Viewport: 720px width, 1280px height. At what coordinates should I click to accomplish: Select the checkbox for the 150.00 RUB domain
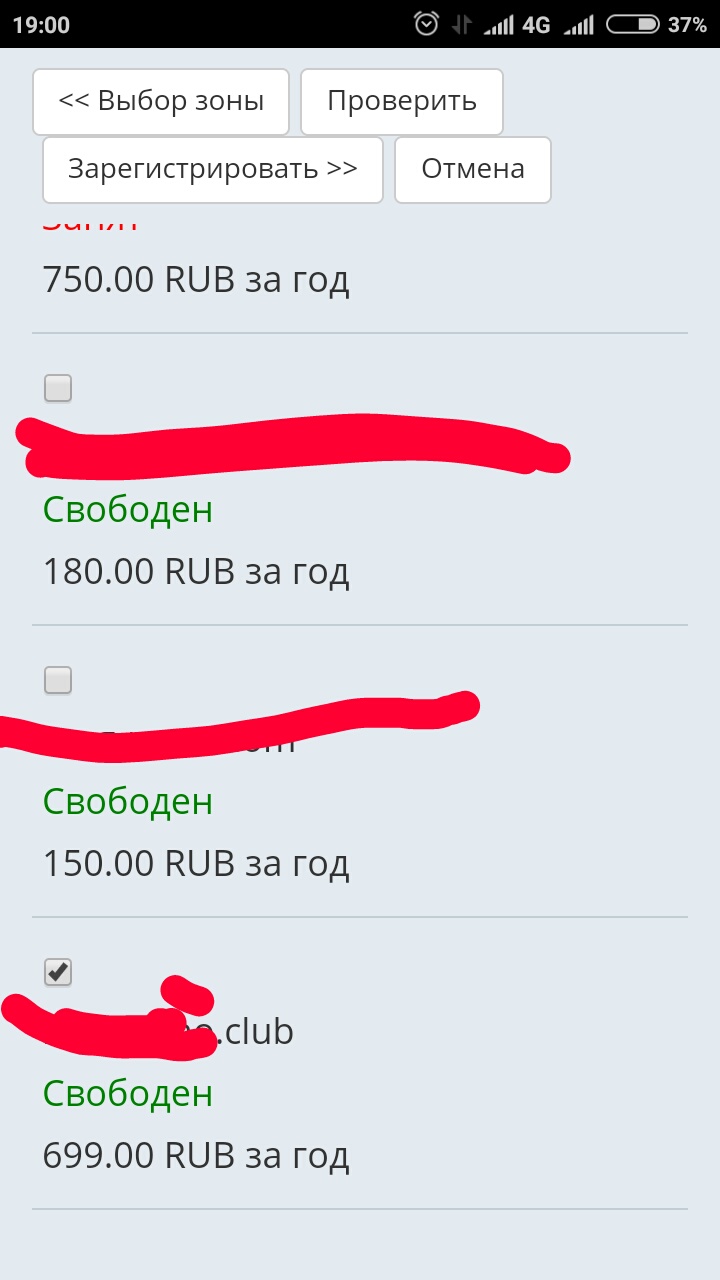(58, 680)
